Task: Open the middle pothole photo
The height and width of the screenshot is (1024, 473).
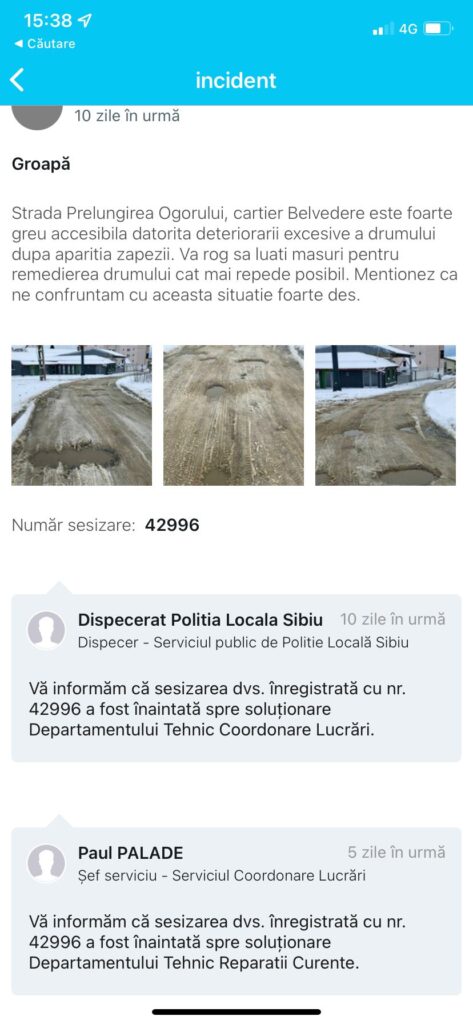Action: (x=233, y=415)
